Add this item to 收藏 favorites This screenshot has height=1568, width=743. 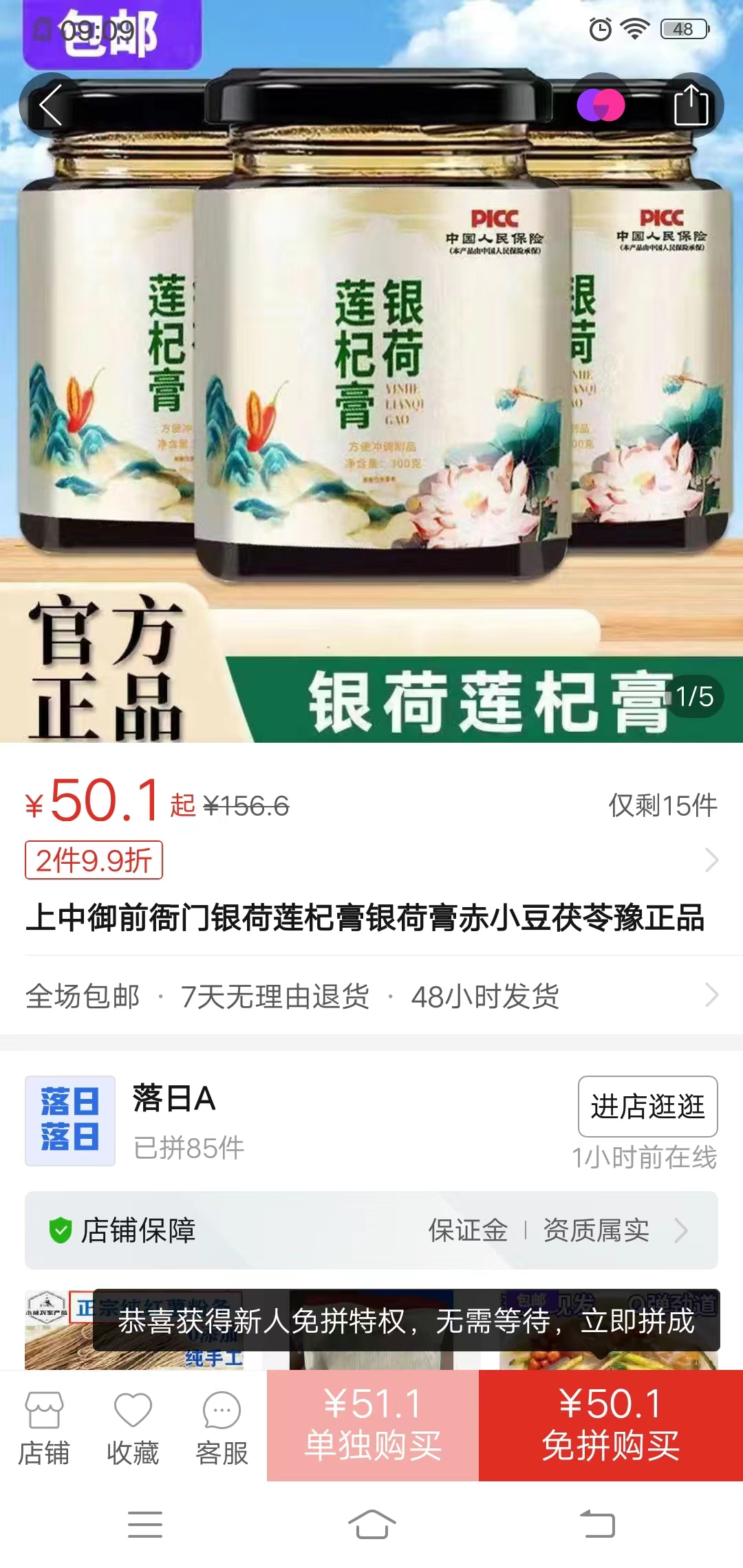pyautogui.click(x=133, y=1428)
